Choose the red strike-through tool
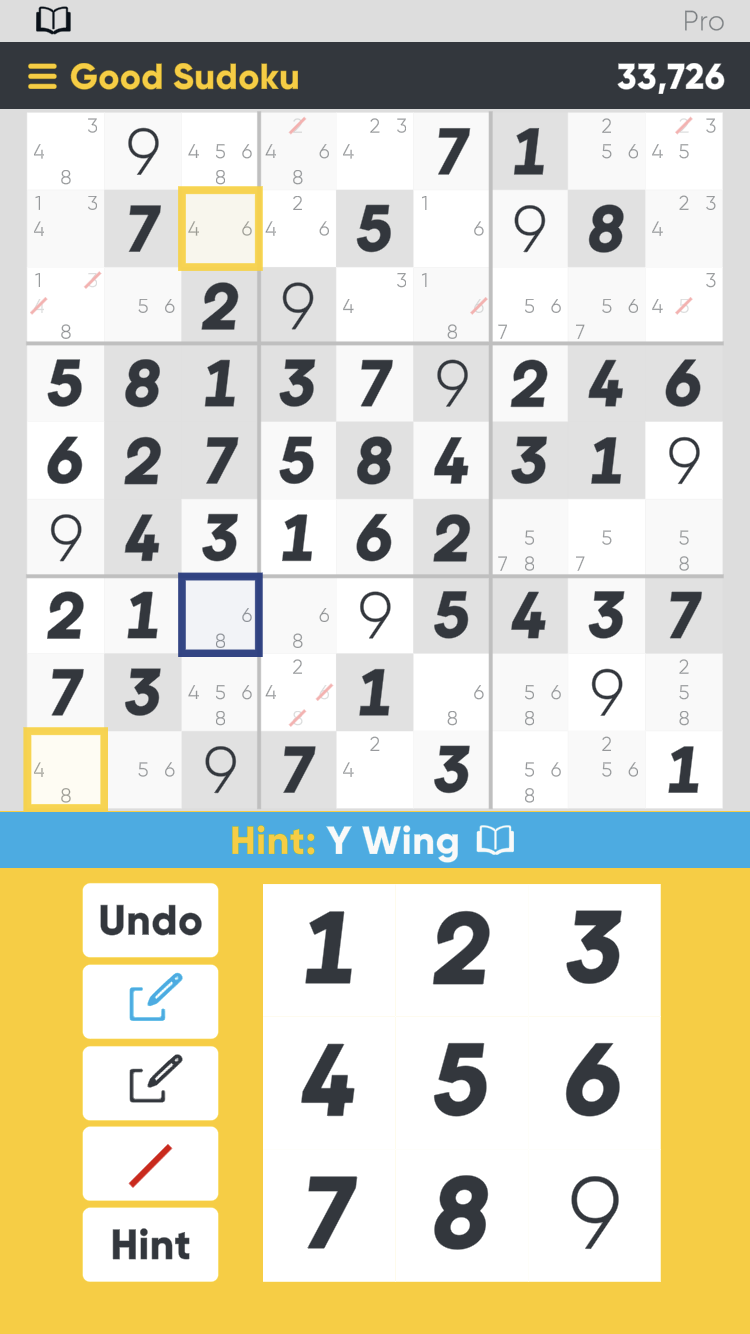Image resolution: width=750 pixels, height=1334 pixels. (150, 1164)
